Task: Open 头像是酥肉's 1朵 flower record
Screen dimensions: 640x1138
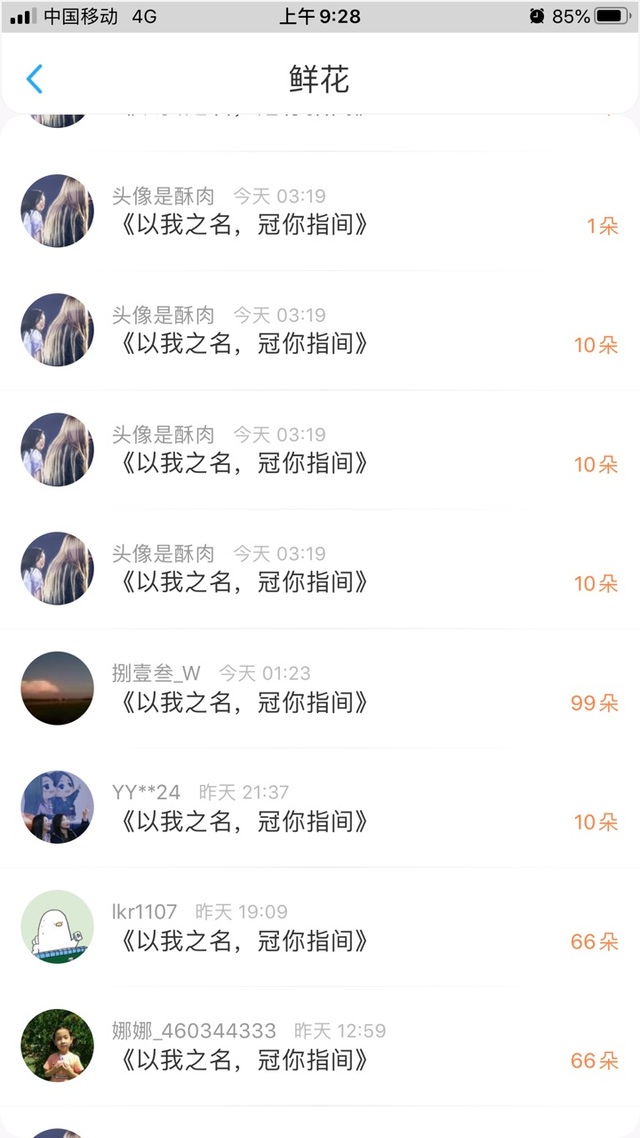Action: [x=320, y=211]
